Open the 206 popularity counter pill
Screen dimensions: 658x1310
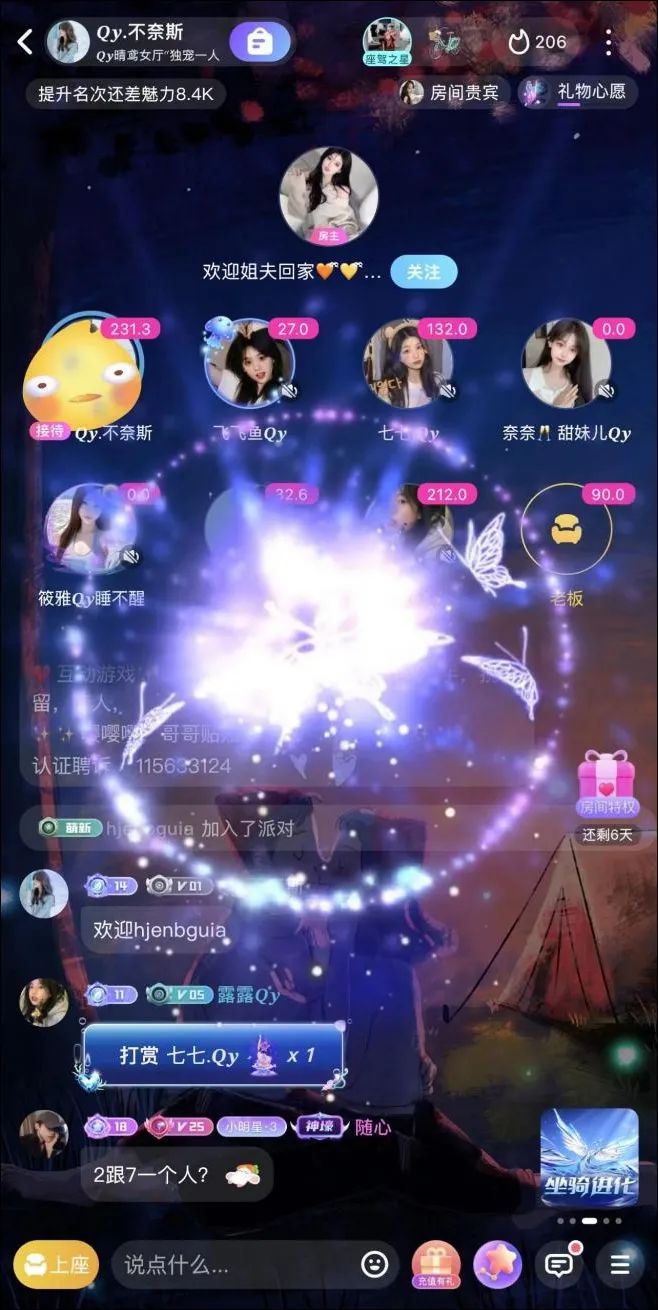[536, 42]
